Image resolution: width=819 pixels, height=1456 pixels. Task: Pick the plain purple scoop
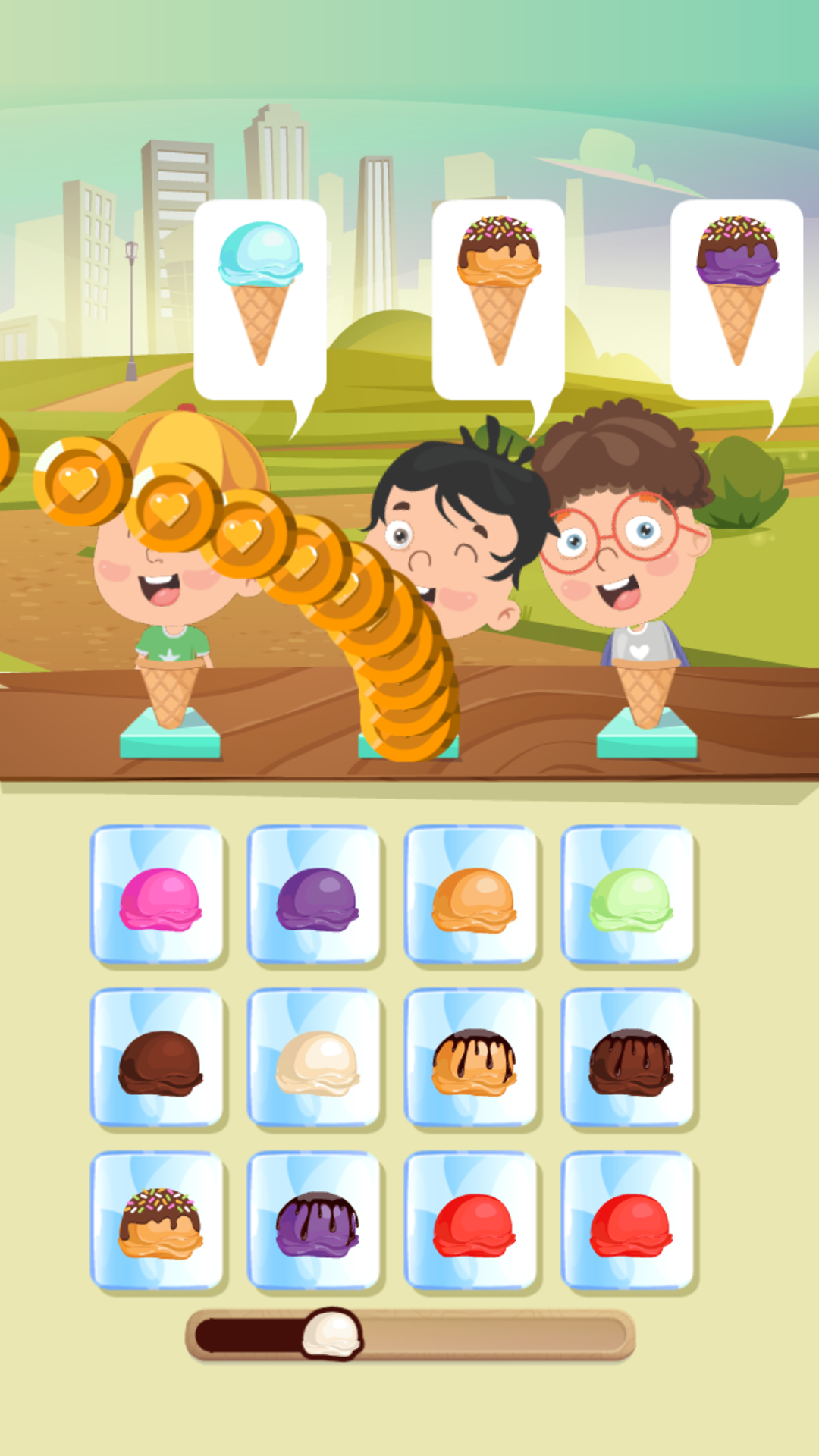[316, 897]
